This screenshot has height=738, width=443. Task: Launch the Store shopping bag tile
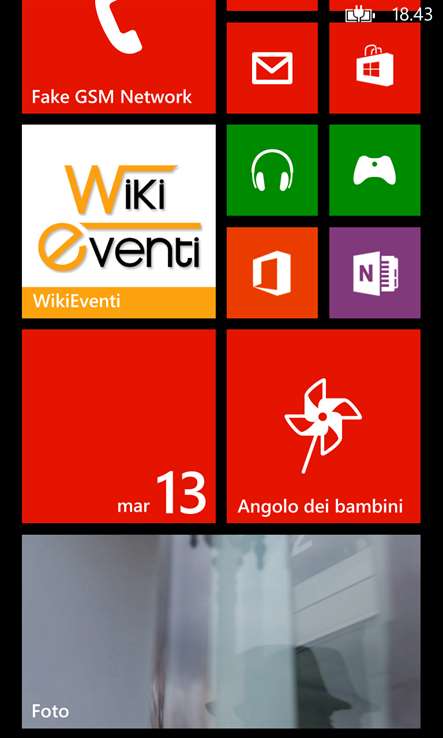tap(375, 68)
